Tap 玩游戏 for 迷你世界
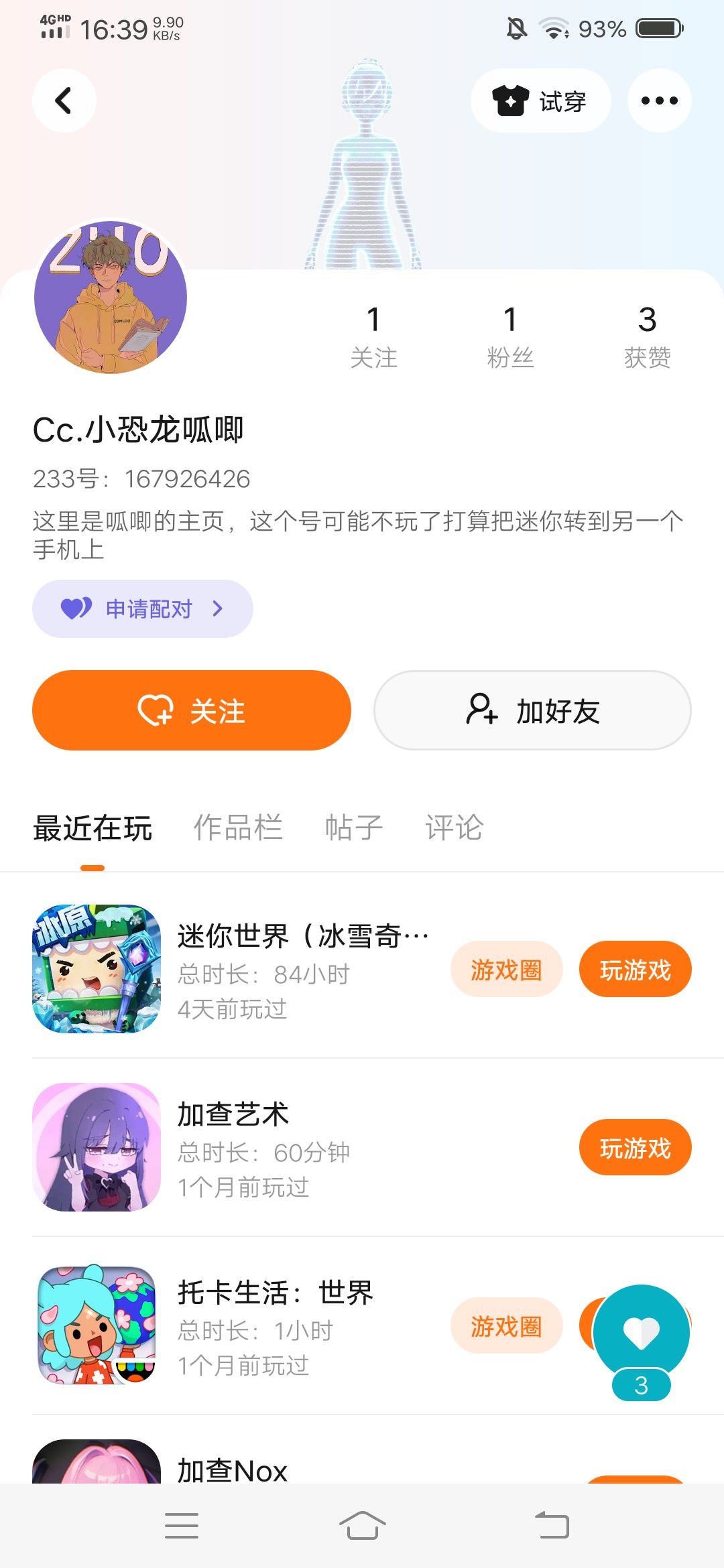The height and width of the screenshot is (1568, 724). coord(635,970)
